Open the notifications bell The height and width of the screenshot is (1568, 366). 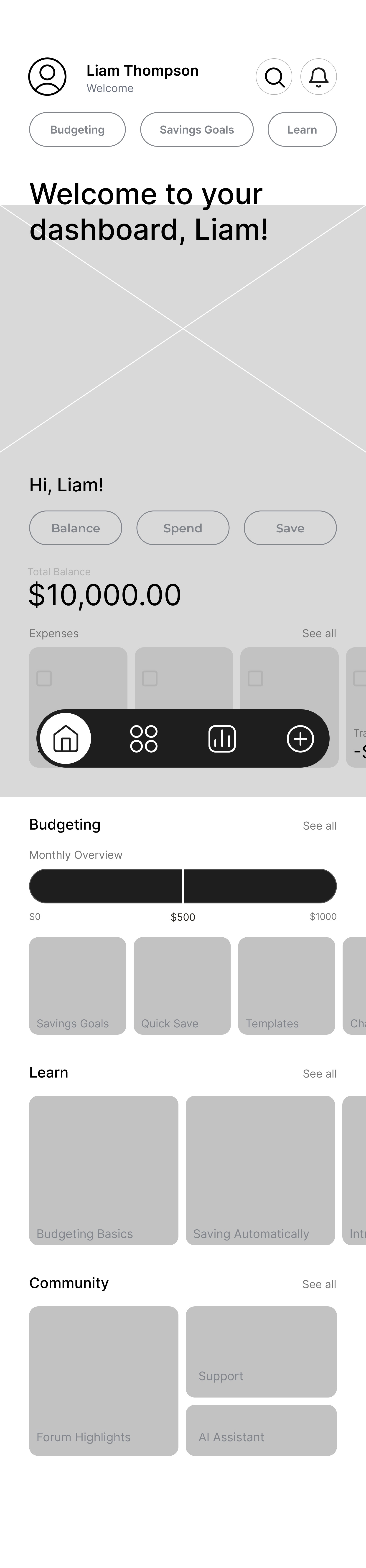click(x=319, y=77)
